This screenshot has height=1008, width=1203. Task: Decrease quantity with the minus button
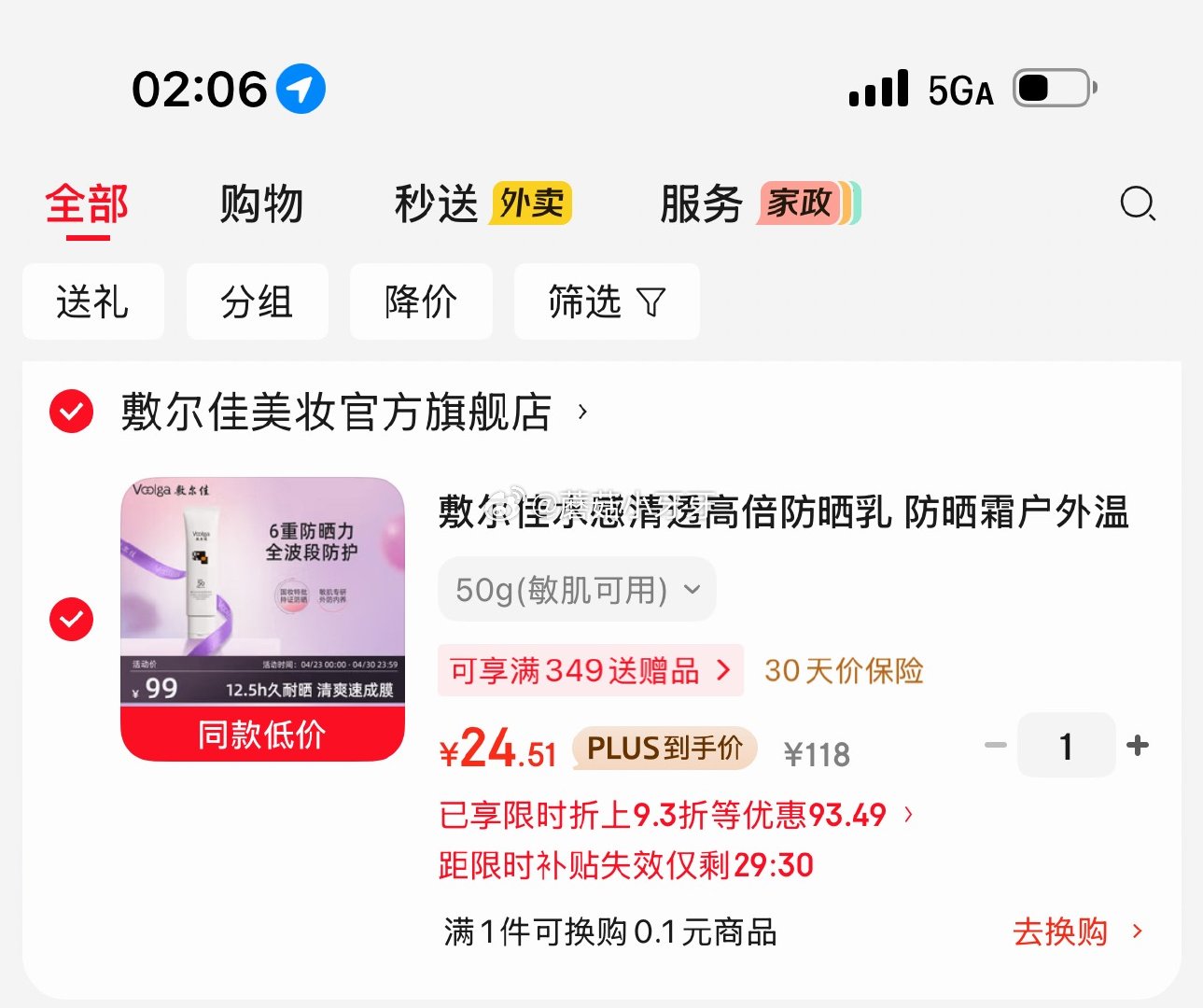coord(996,745)
